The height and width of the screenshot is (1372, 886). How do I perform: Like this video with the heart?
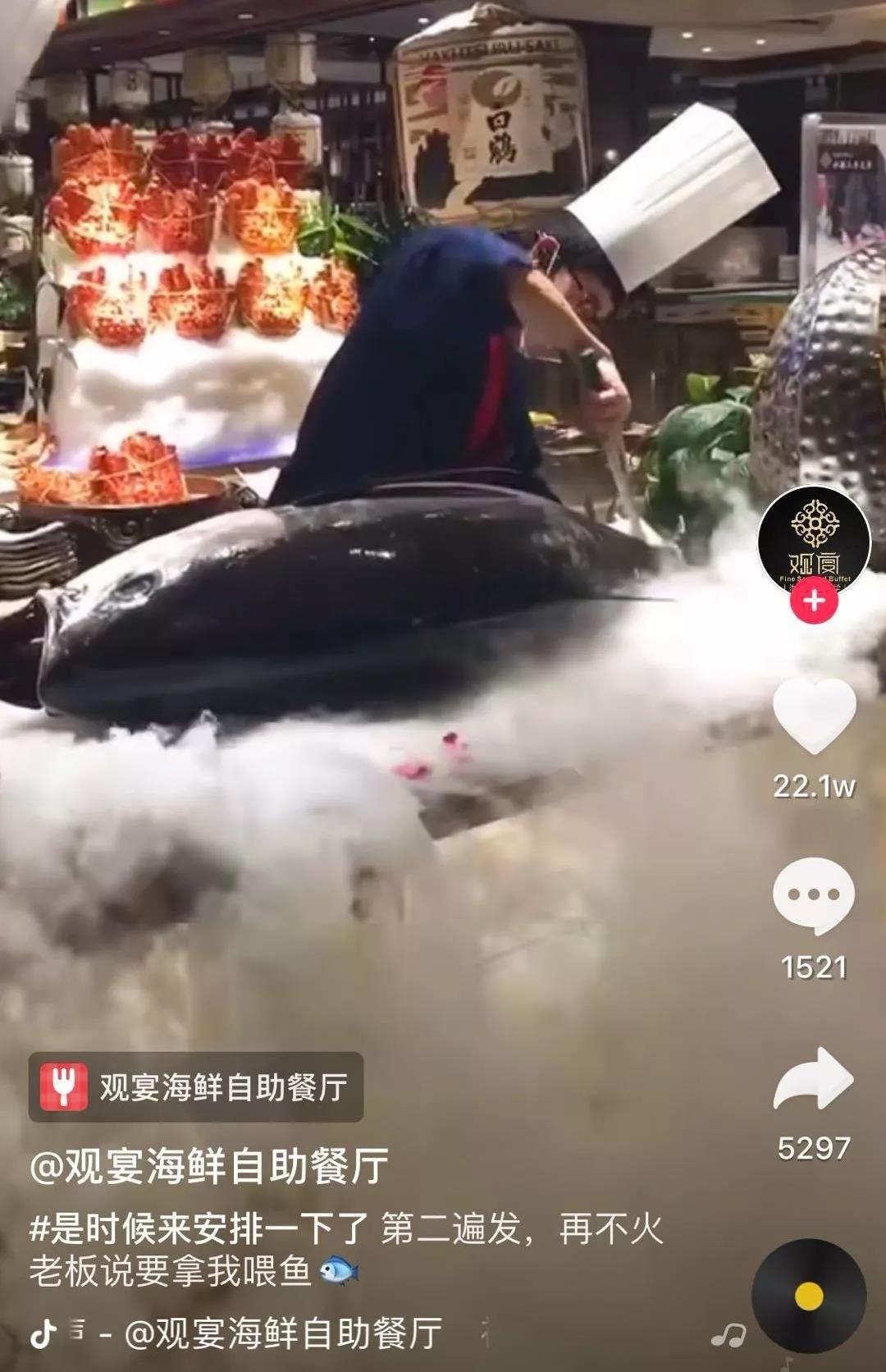tap(814, 716)
